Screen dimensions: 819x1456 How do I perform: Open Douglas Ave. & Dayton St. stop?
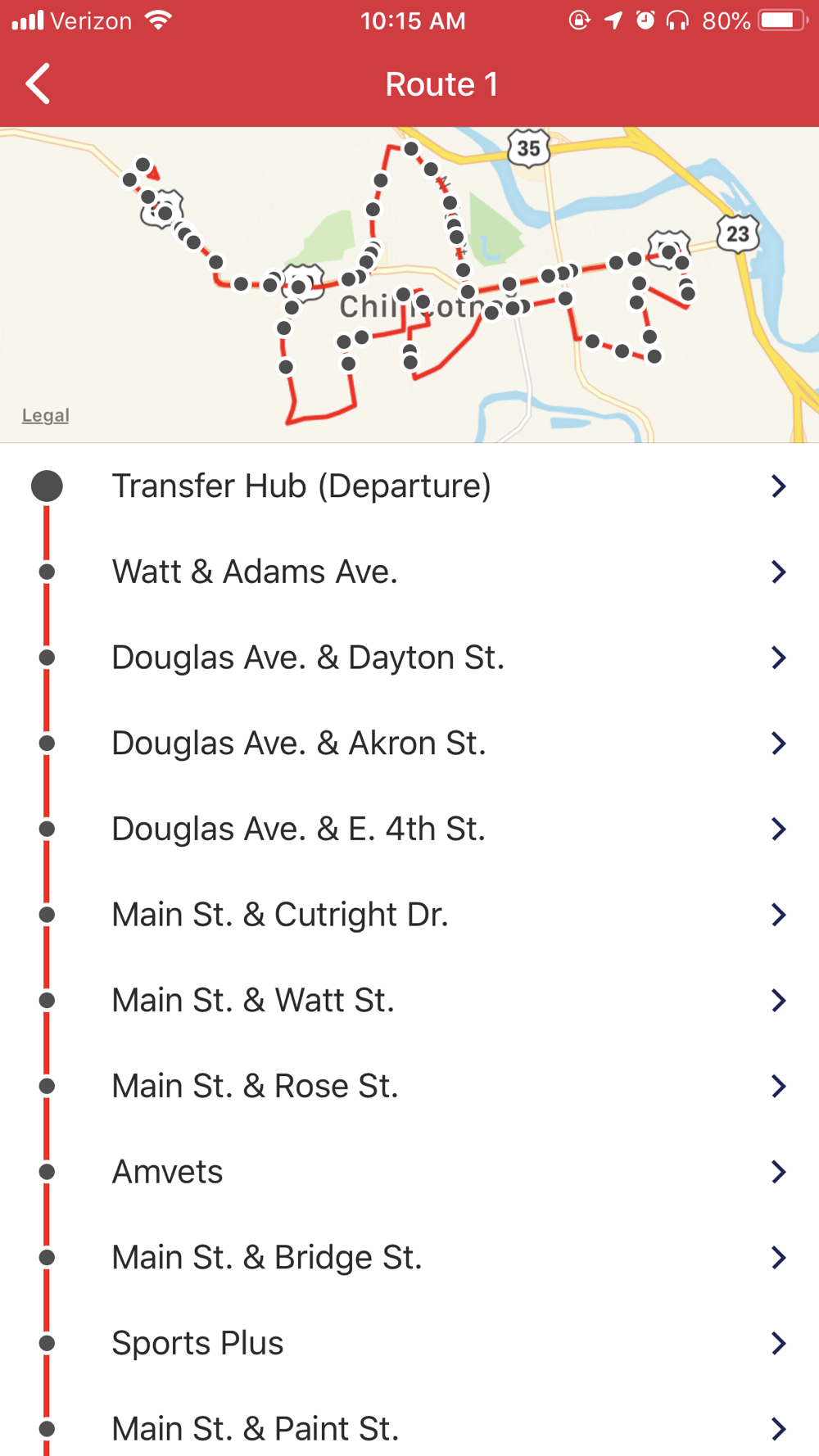[409, 658]
